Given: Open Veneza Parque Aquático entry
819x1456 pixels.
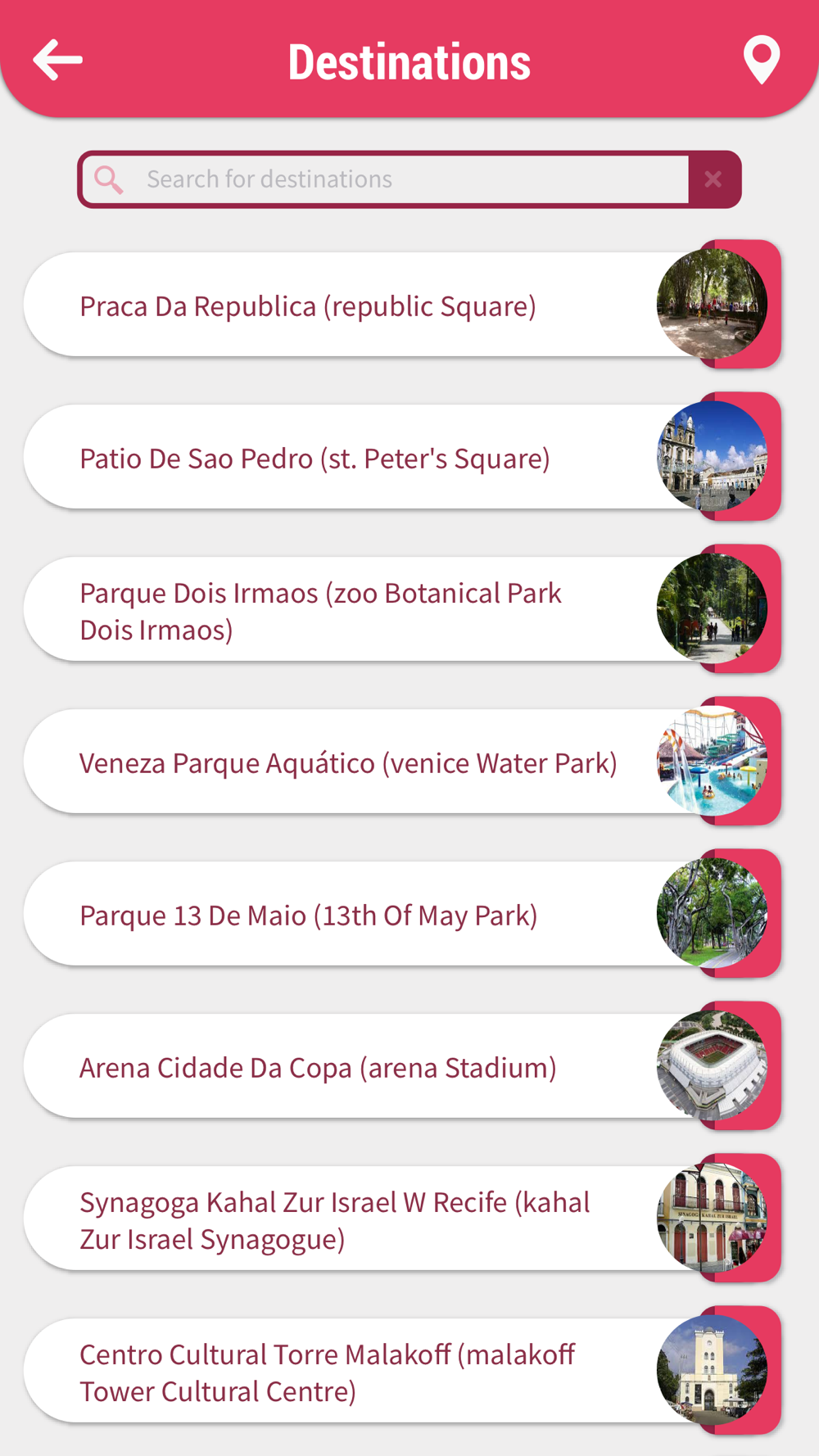Looking at the screenshot, I should pos(402,762).
